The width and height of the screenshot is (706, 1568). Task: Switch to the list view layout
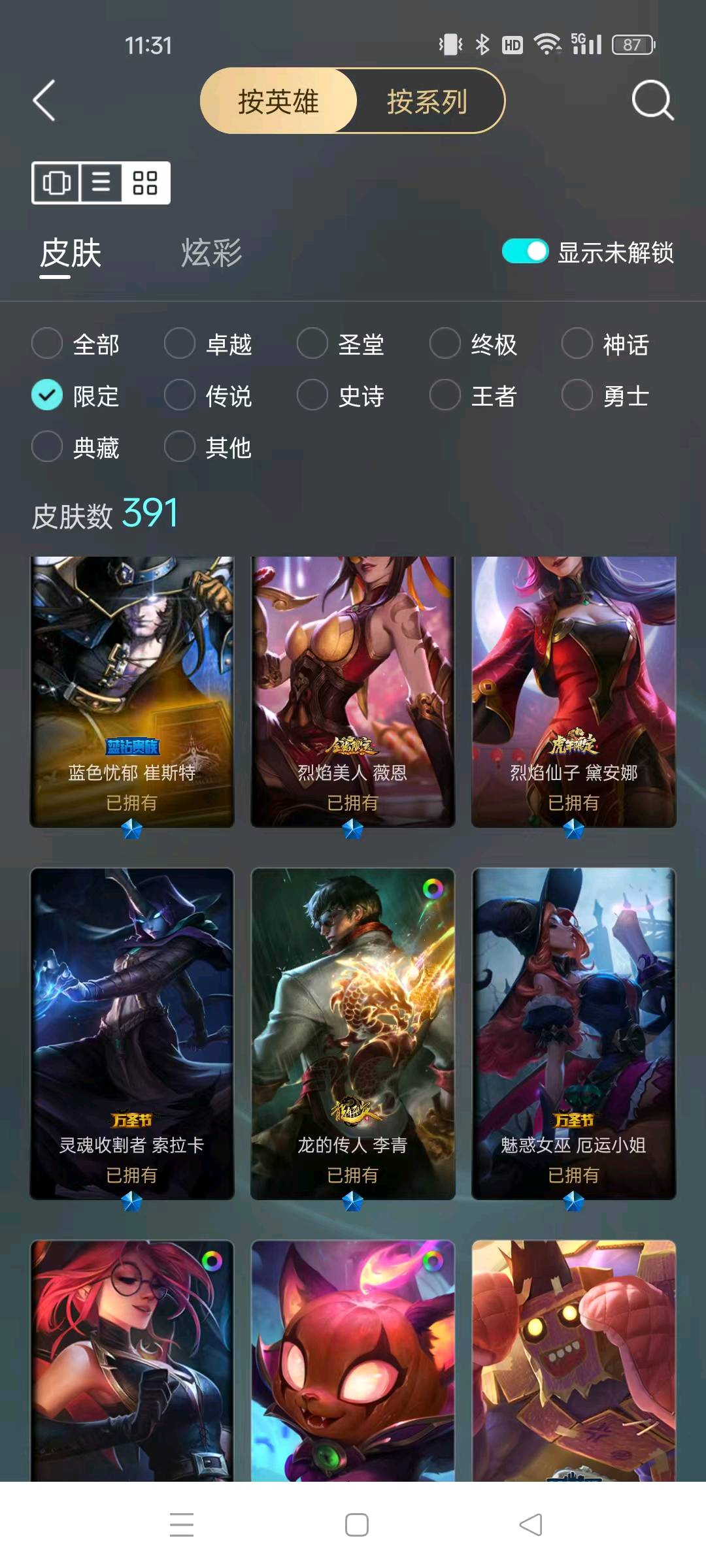(101, 182)
